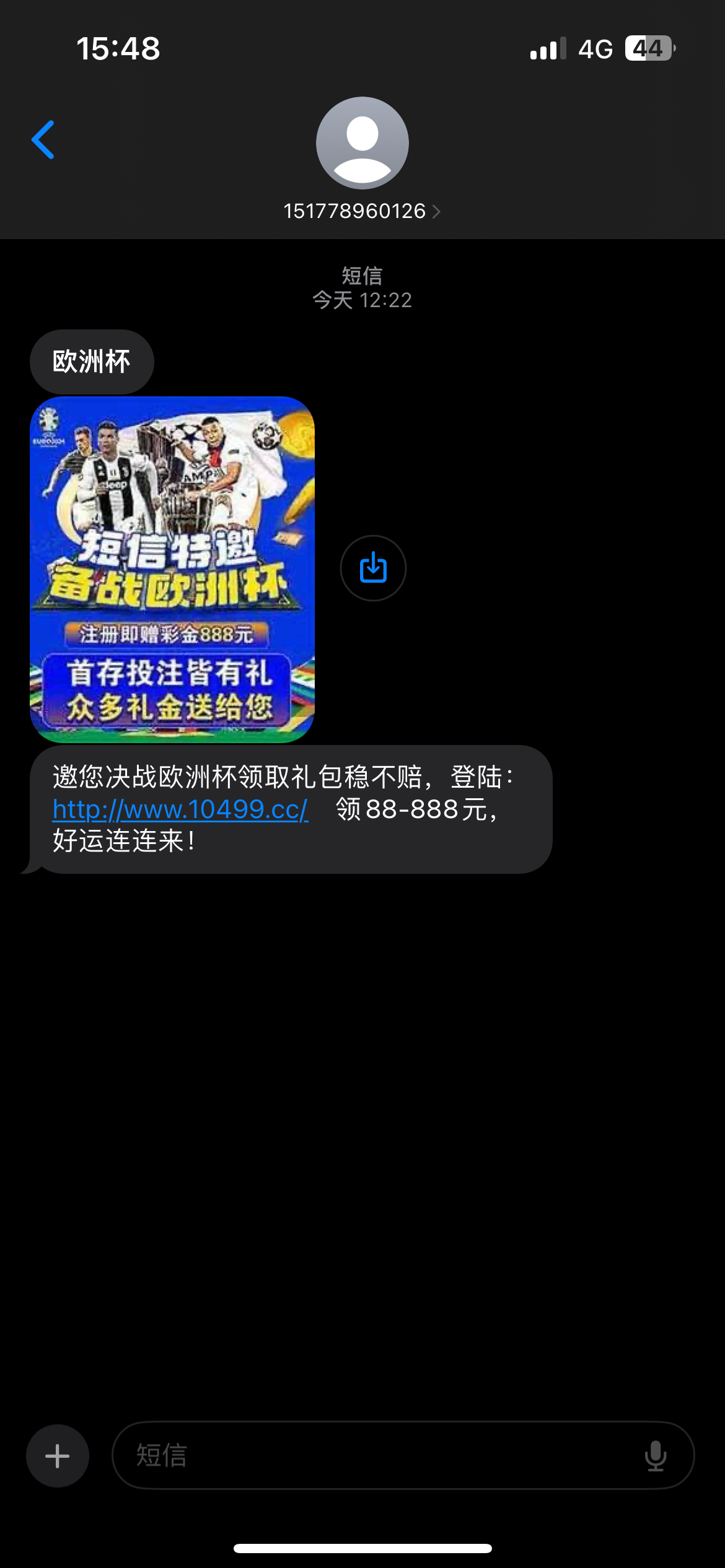
Task: Start voice dictation with the microphone
Action: [x=655, y=1455]
